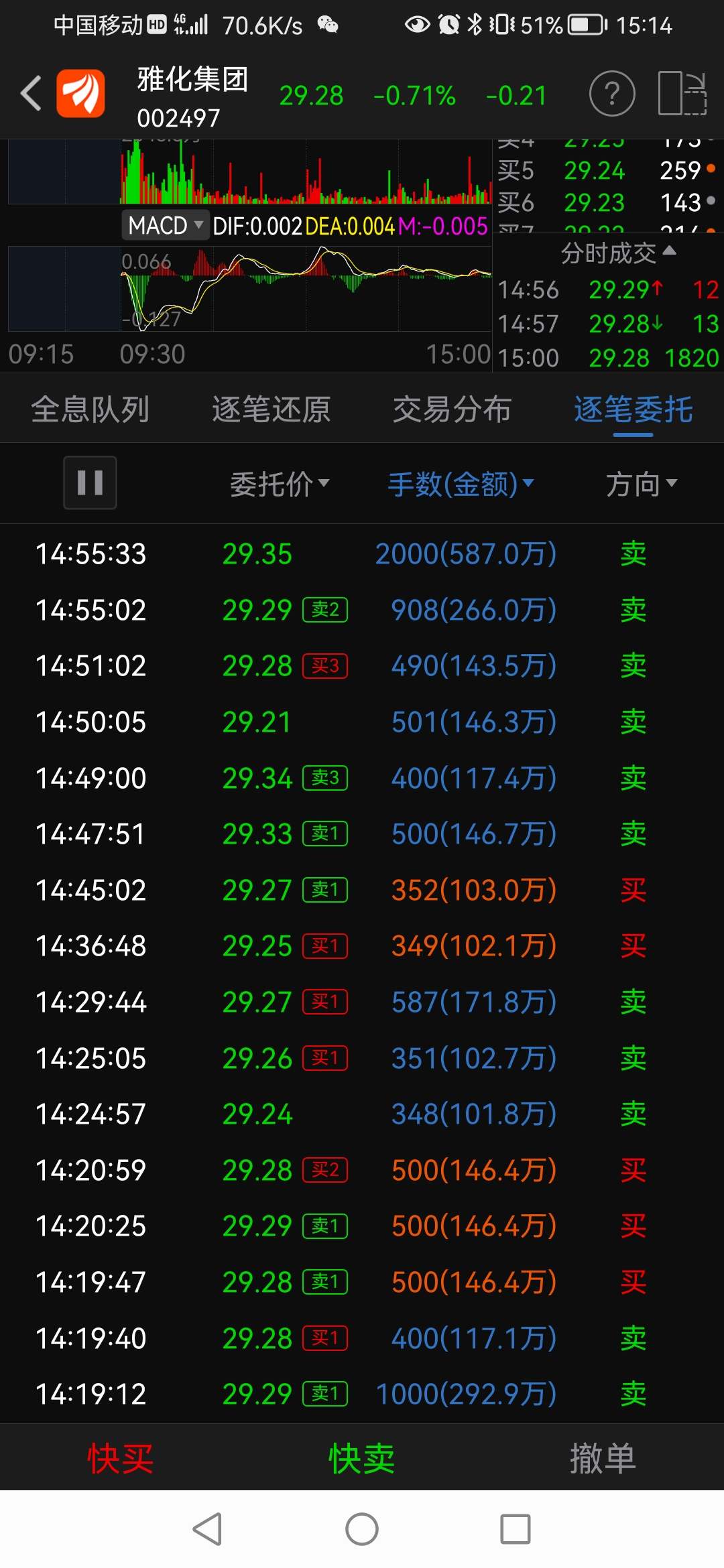The image size is (724, 1568).
Task: Tap the 快买 quick buy button
Action: pyautogui.click(x=121, y=1458)
